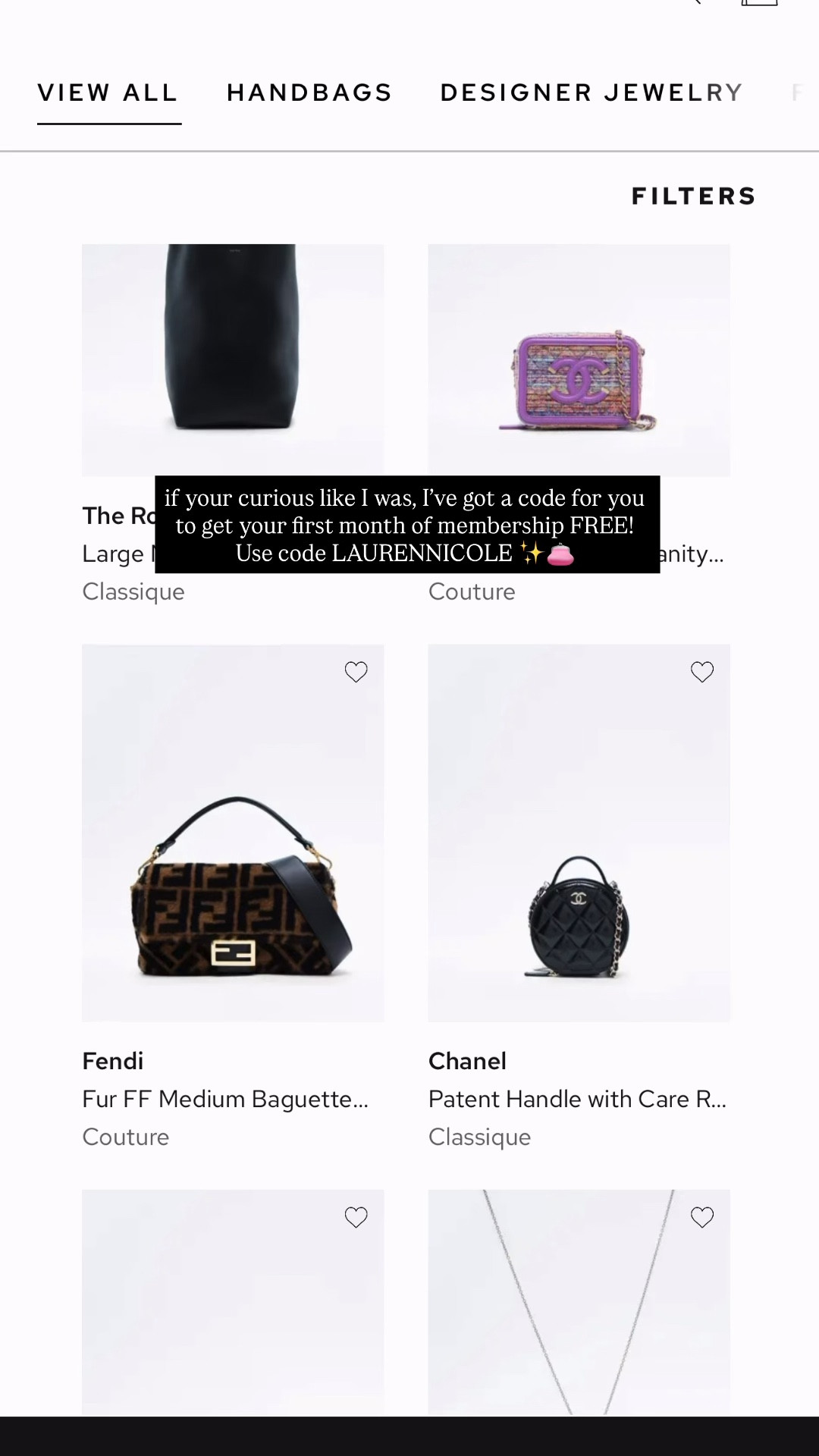Click the heart icon on the silver necklace
This screenshot has height=1456, width=819.
pos(701,1217)
